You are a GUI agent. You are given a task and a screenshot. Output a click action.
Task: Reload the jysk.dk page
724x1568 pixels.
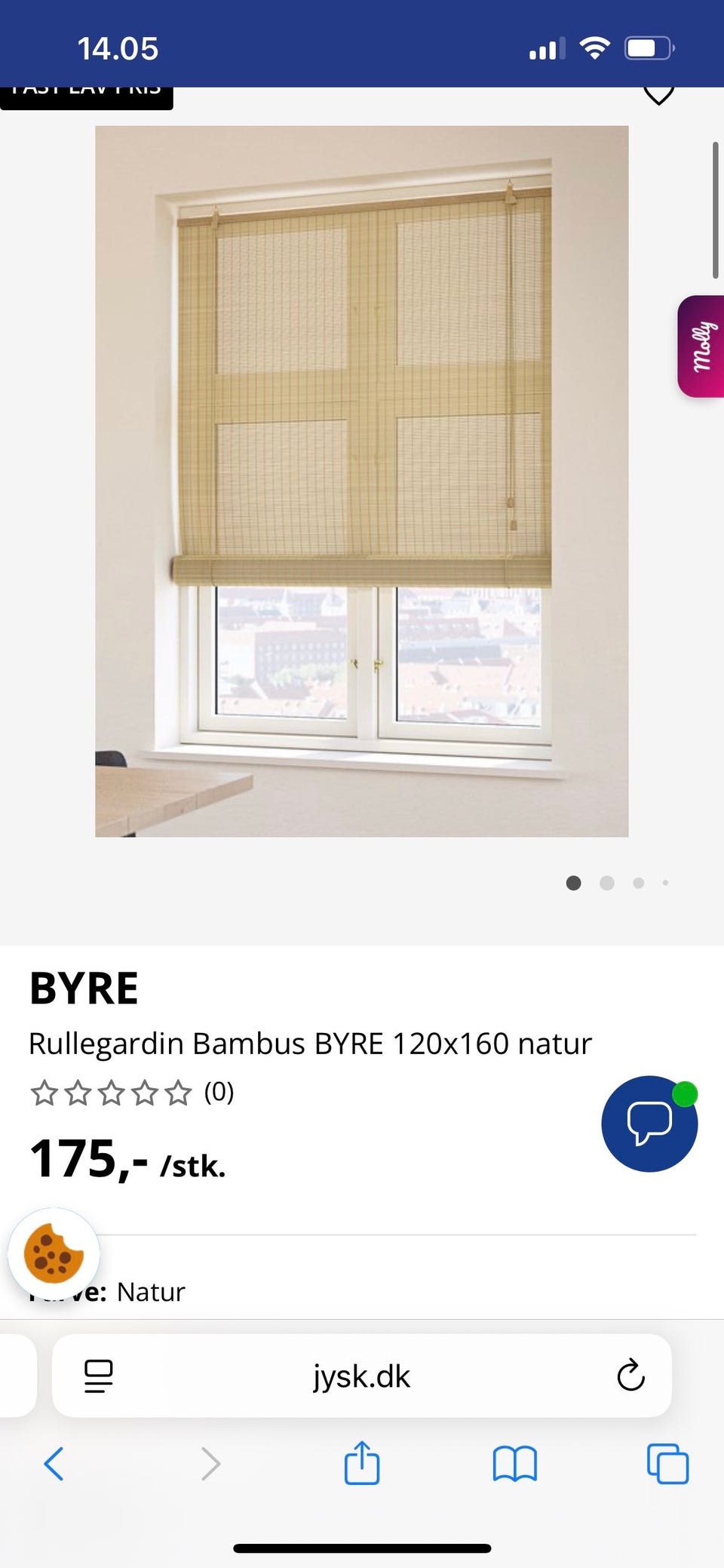coord(630,1376)
